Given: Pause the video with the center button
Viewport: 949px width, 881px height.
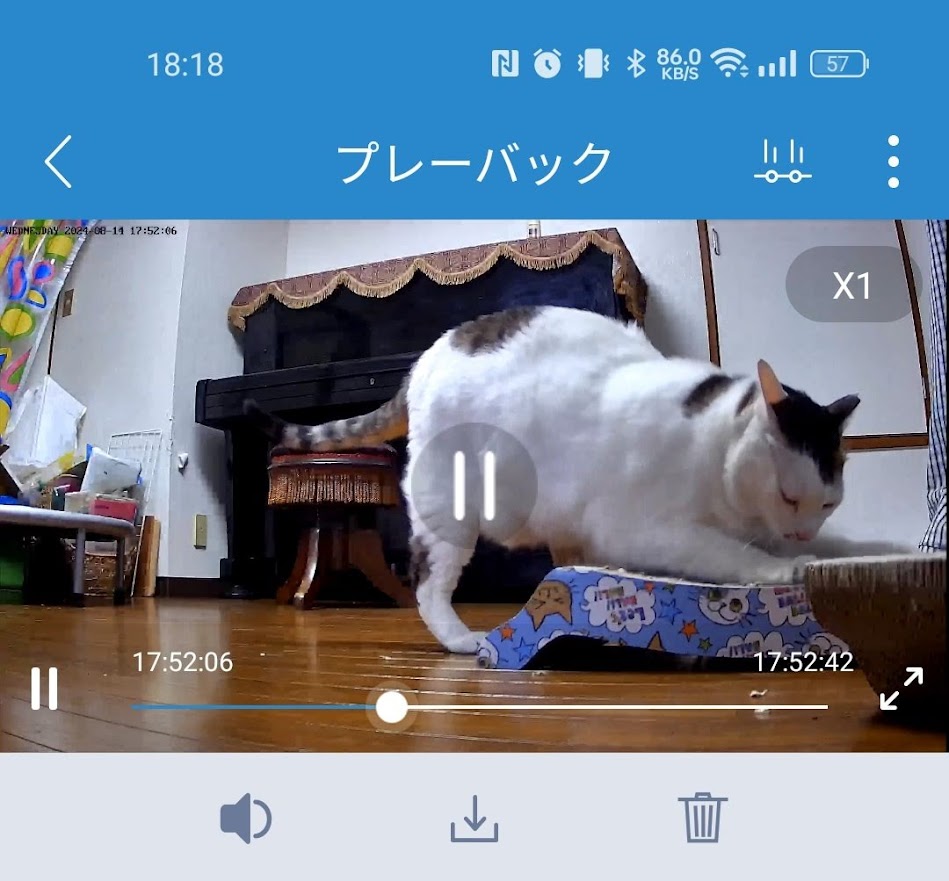Looking at the screenshot, I should click(474, 485).
